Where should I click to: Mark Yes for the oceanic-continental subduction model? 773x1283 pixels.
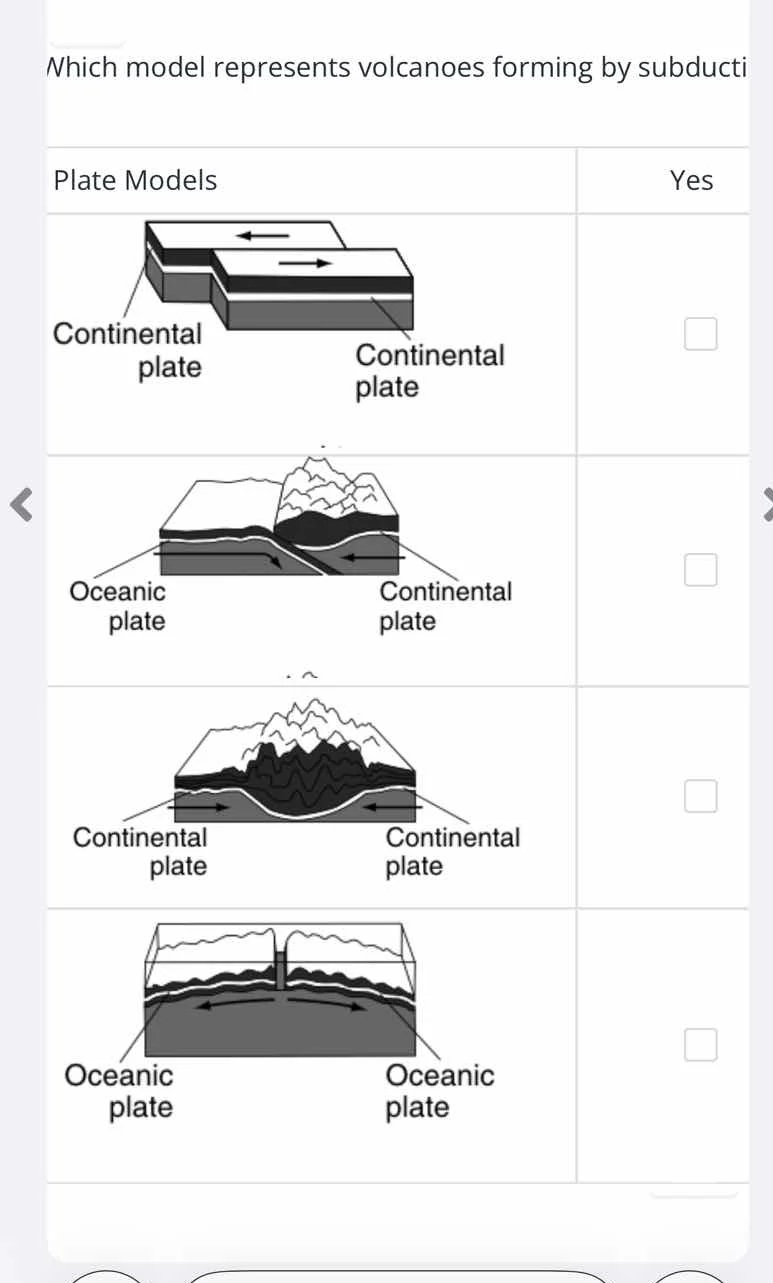(x=701, y=568)
